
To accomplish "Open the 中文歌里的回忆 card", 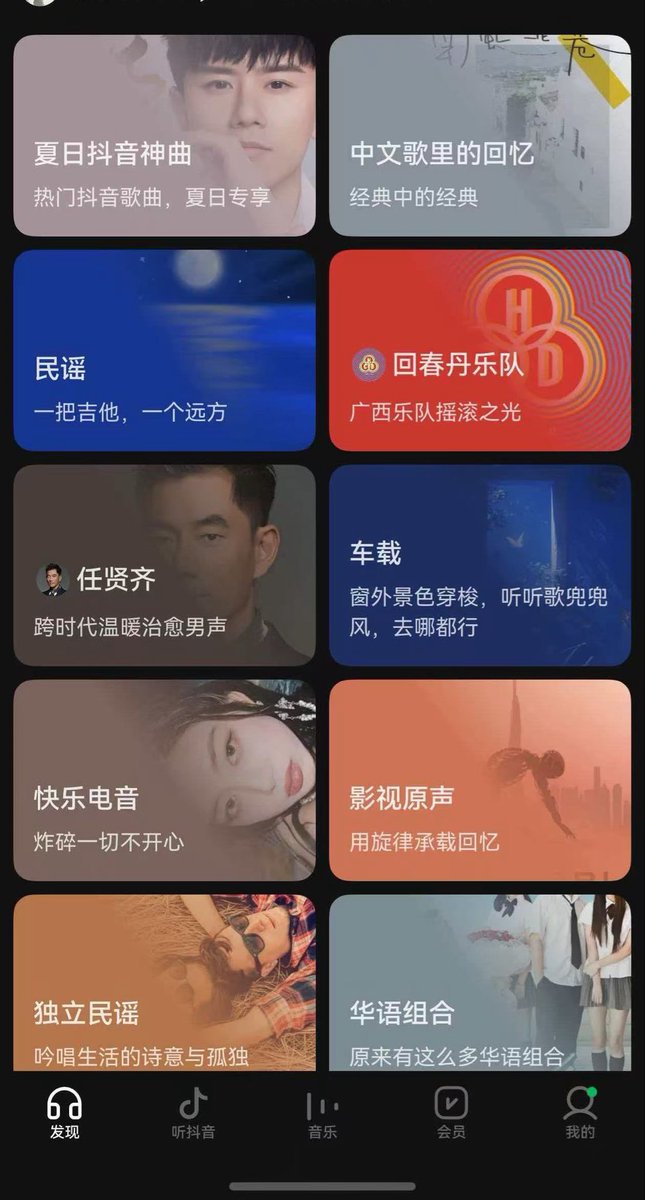I will pos(480,136).
